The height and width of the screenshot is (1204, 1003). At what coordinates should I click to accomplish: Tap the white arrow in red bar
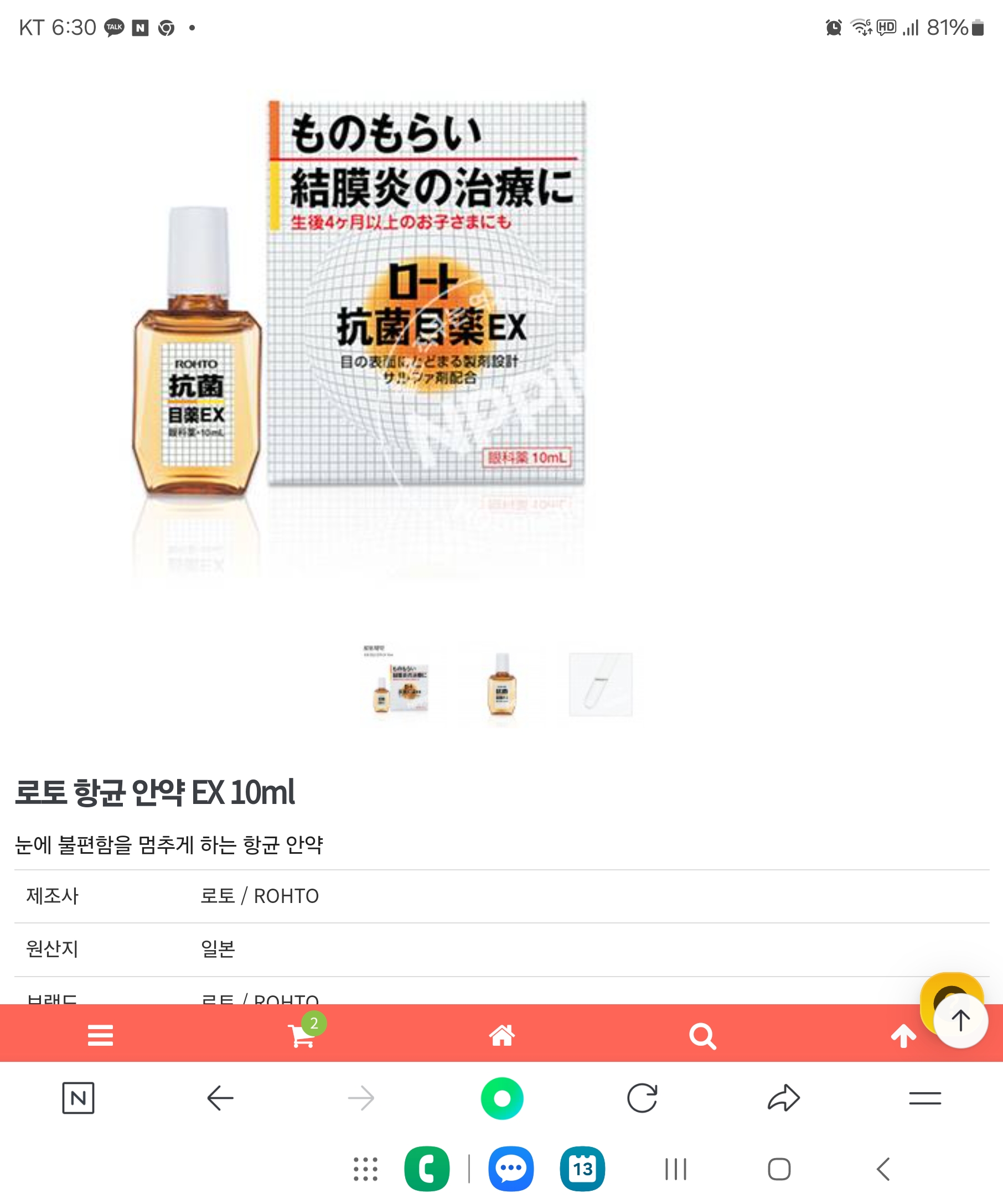903,1035
